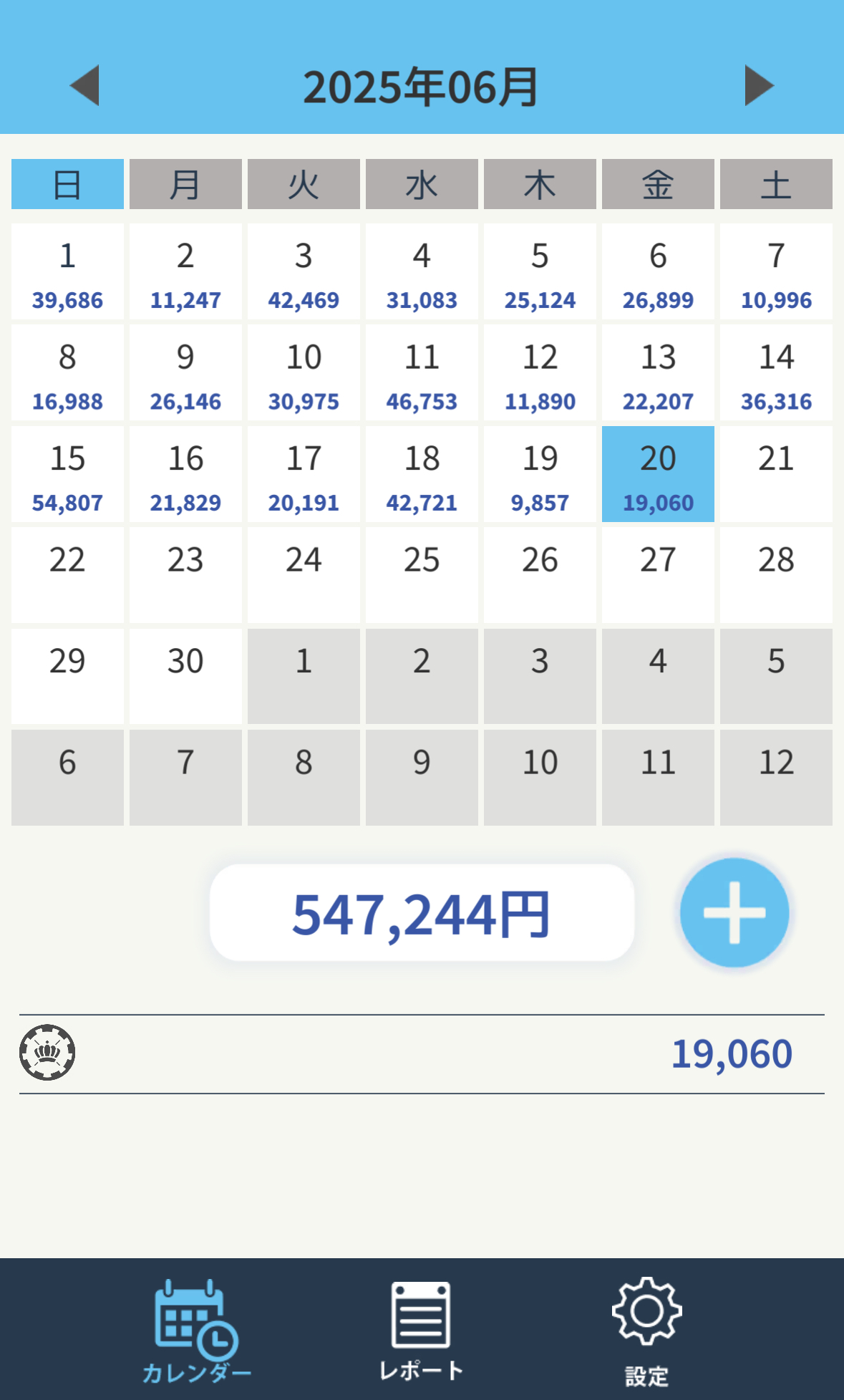This screenshot has height=1400, width=844.
Task: Select June 11 with 46,753
Action: click(422, 372)
